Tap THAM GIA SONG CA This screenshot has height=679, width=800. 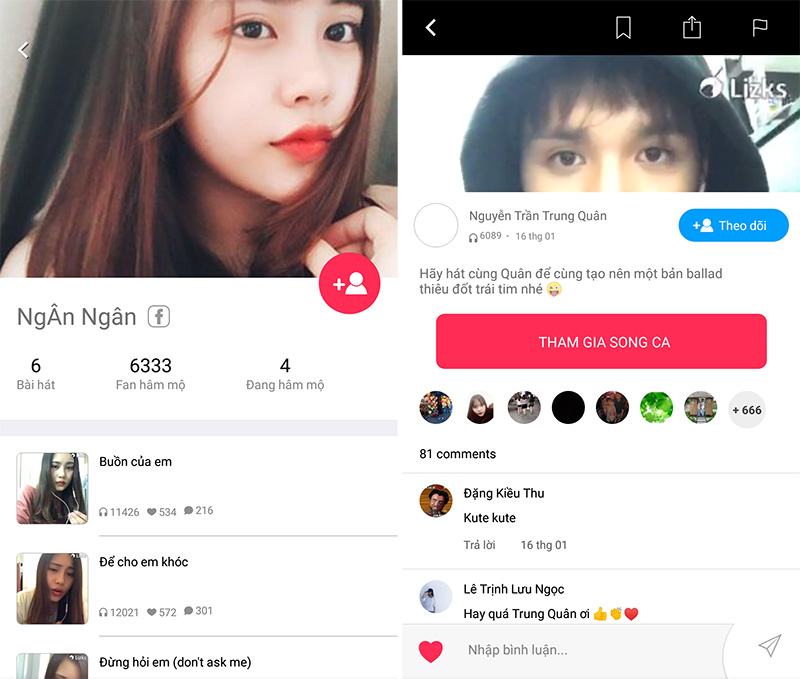(601, 342)
